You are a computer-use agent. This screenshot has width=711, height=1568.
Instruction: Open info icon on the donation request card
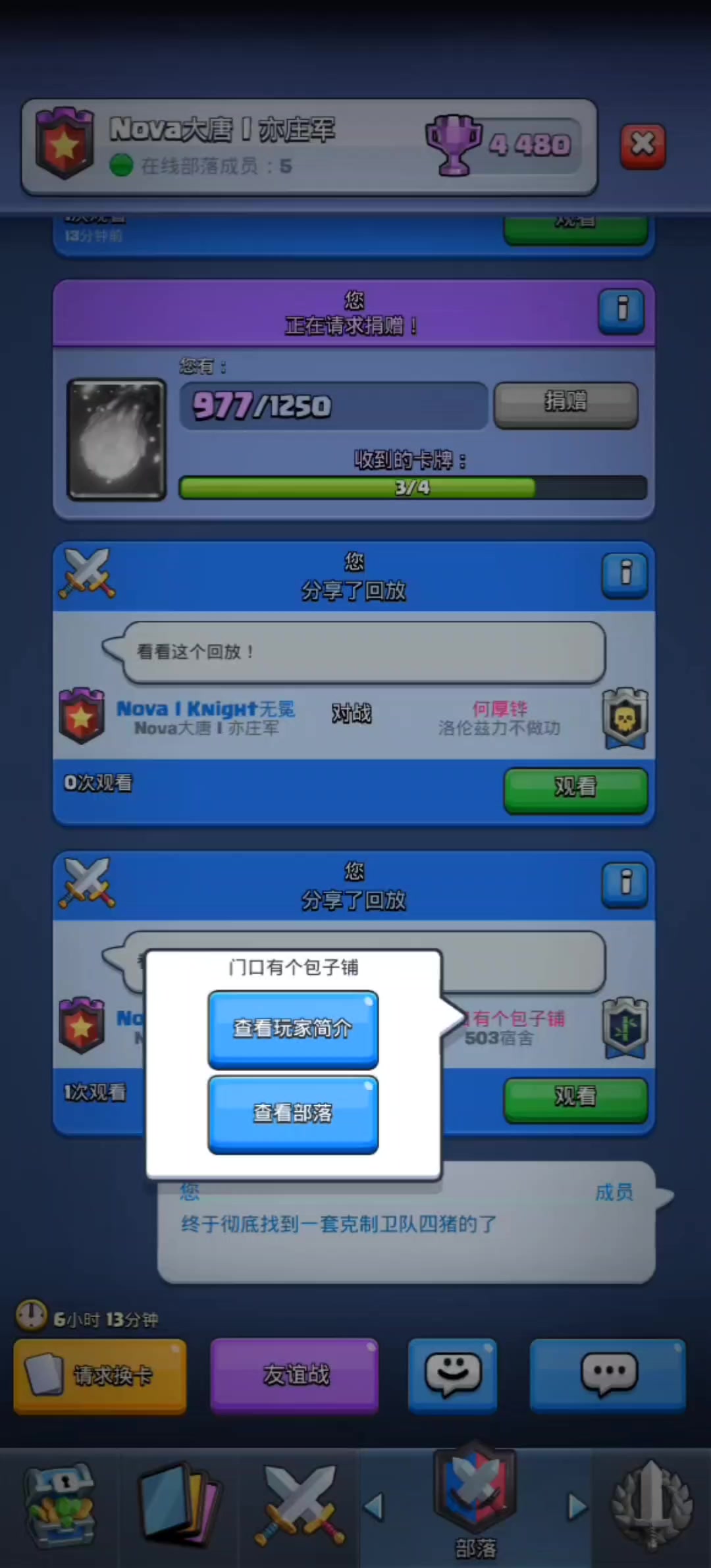coord(621,310)
